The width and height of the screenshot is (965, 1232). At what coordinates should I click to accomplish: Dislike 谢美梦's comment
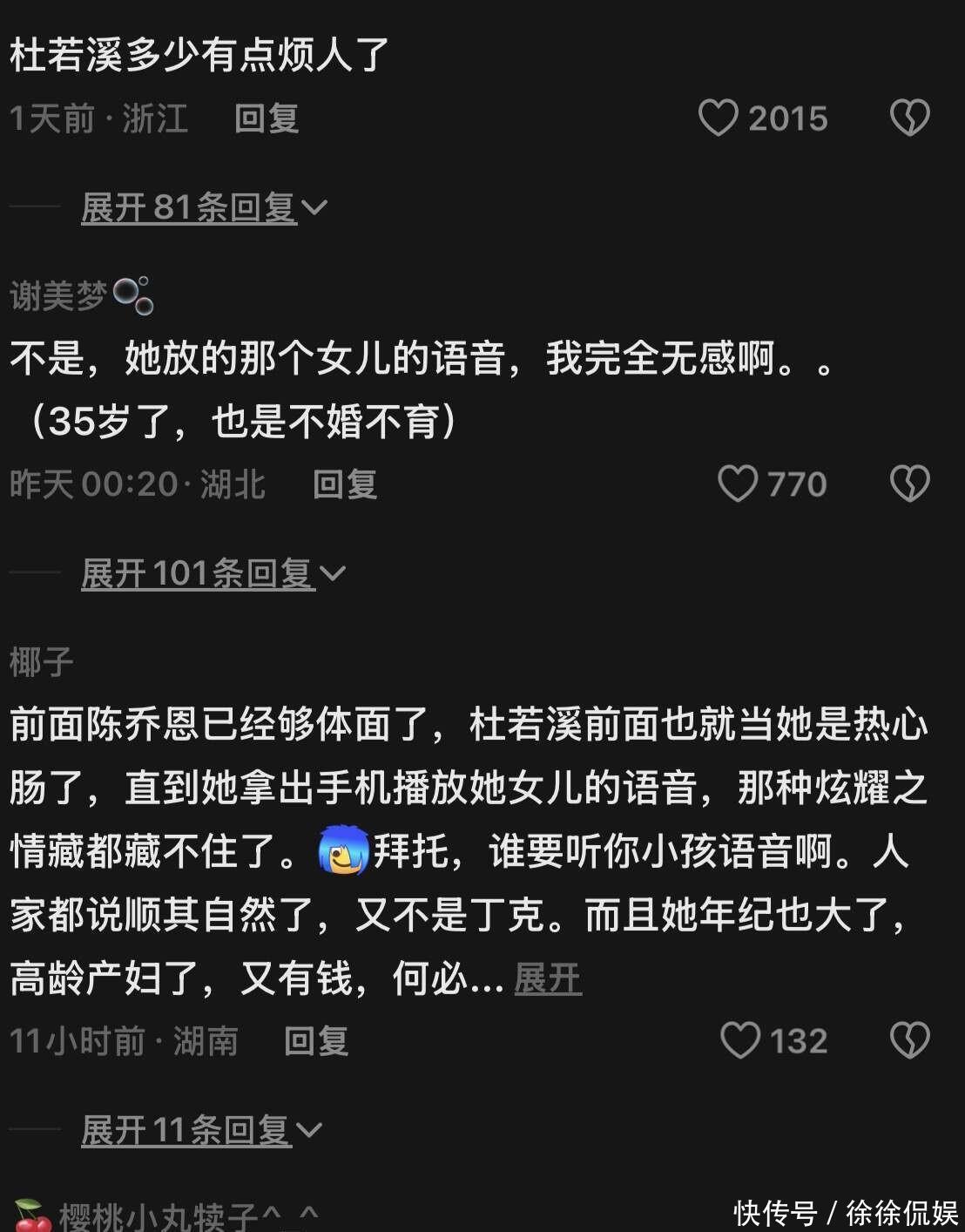910,484
